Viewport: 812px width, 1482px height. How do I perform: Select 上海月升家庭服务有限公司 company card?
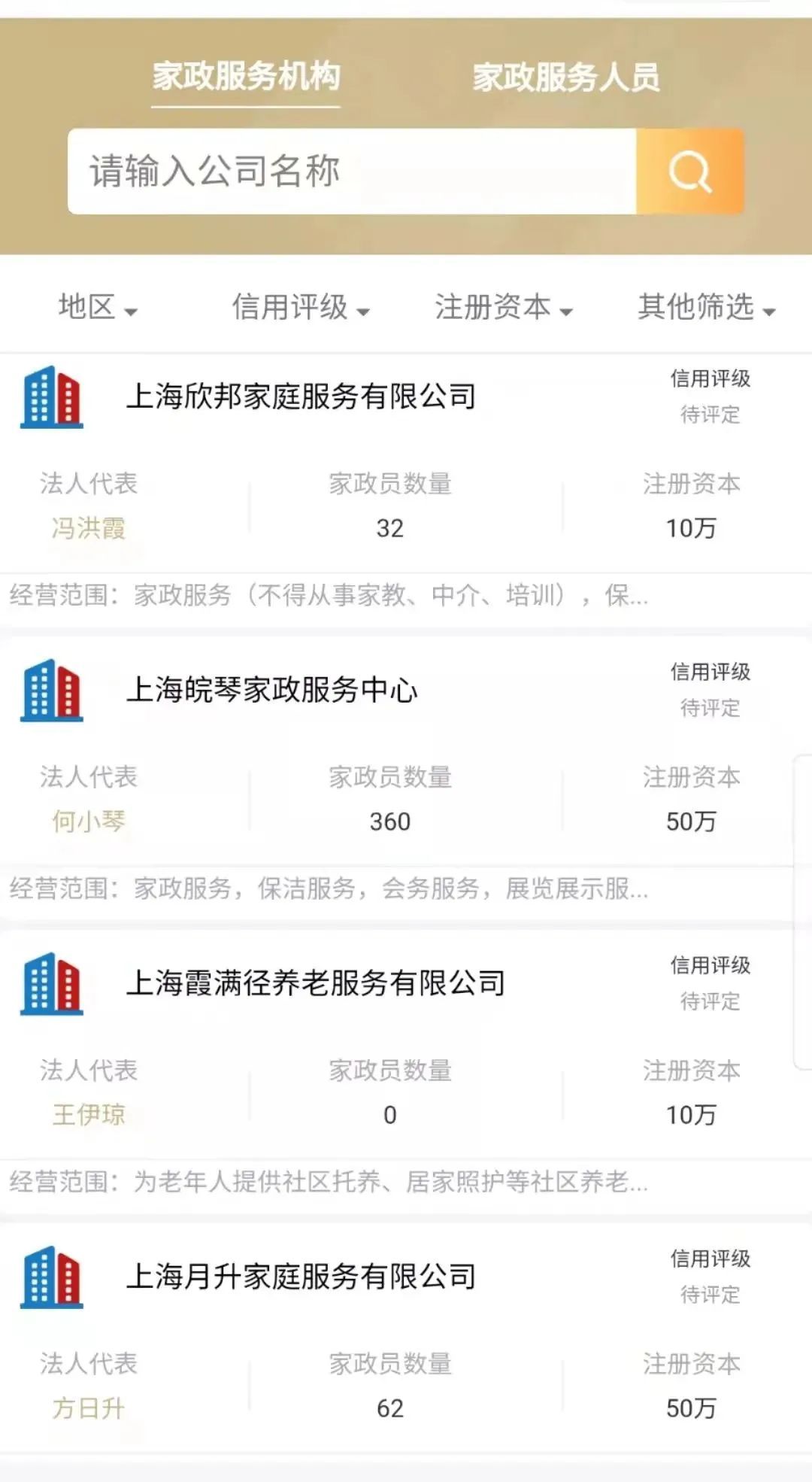click(301, 1277)
